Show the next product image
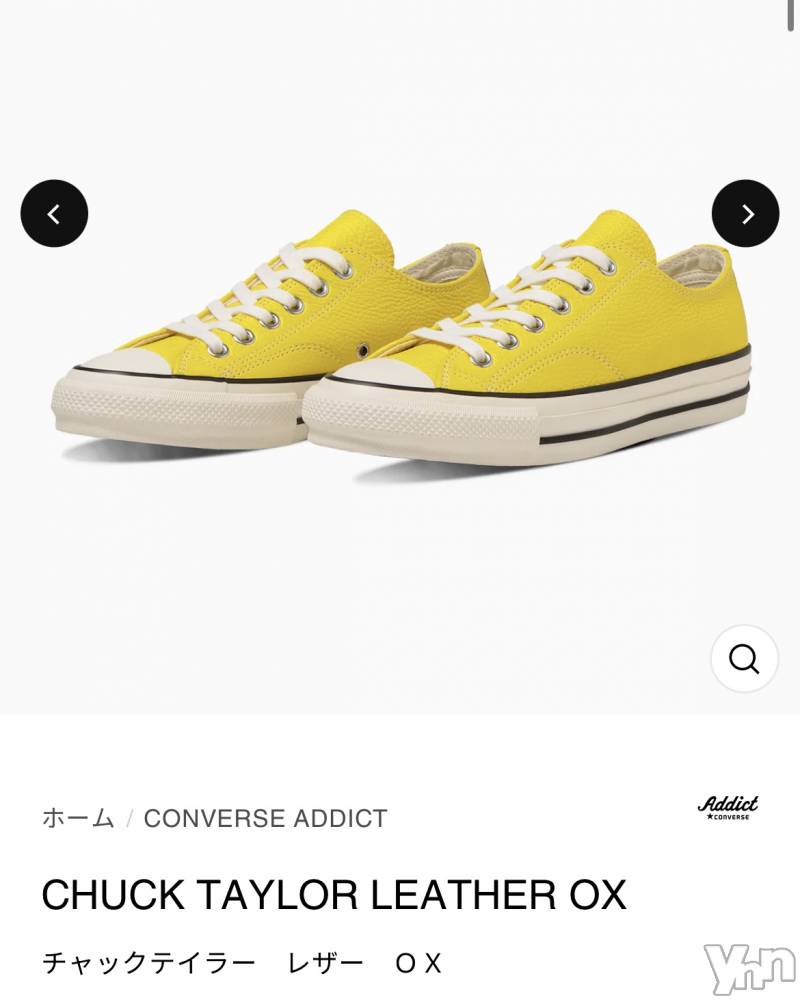Image resolution: width=800 pixels, height=1000 pixels. point(745,213)
